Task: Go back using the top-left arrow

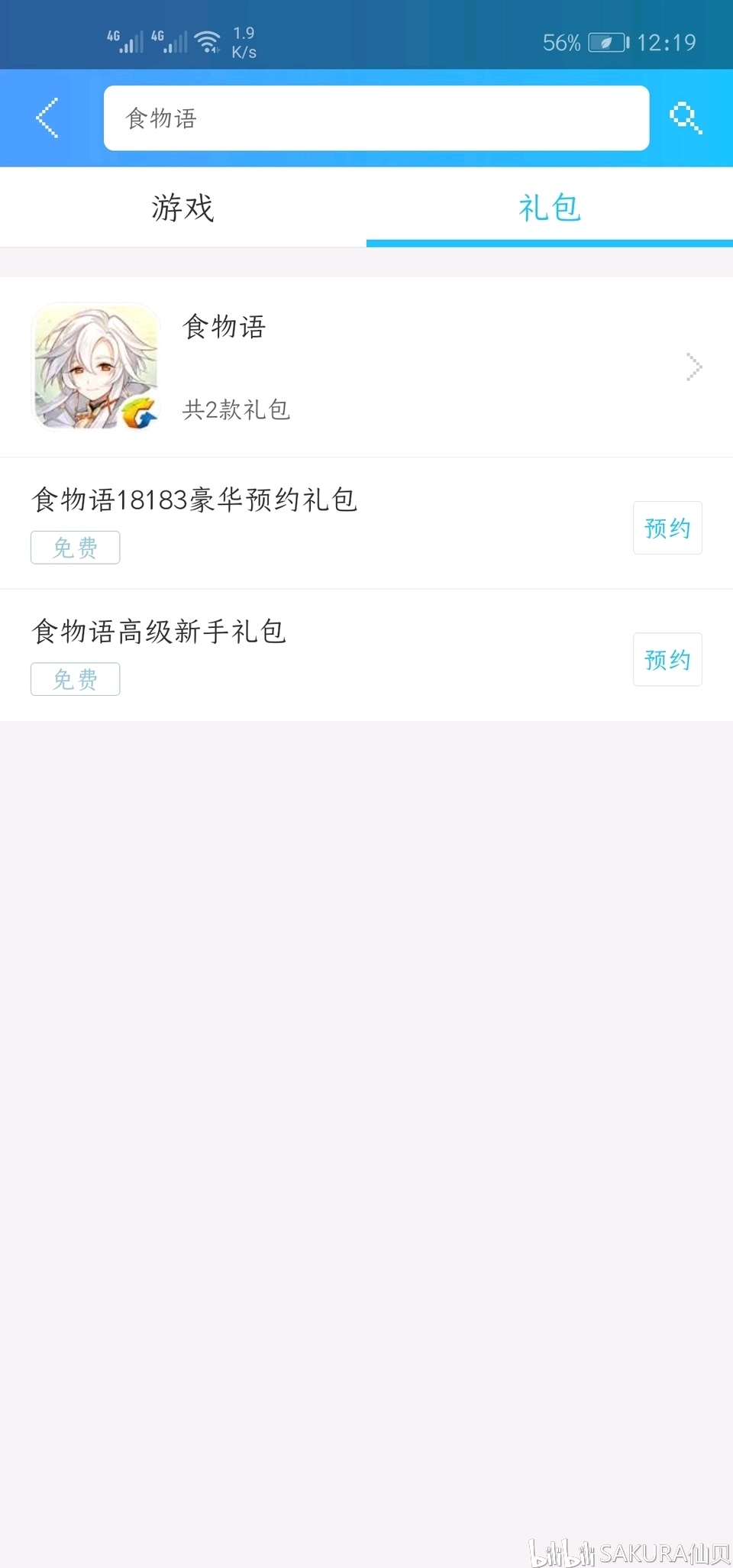Action: 47,118
